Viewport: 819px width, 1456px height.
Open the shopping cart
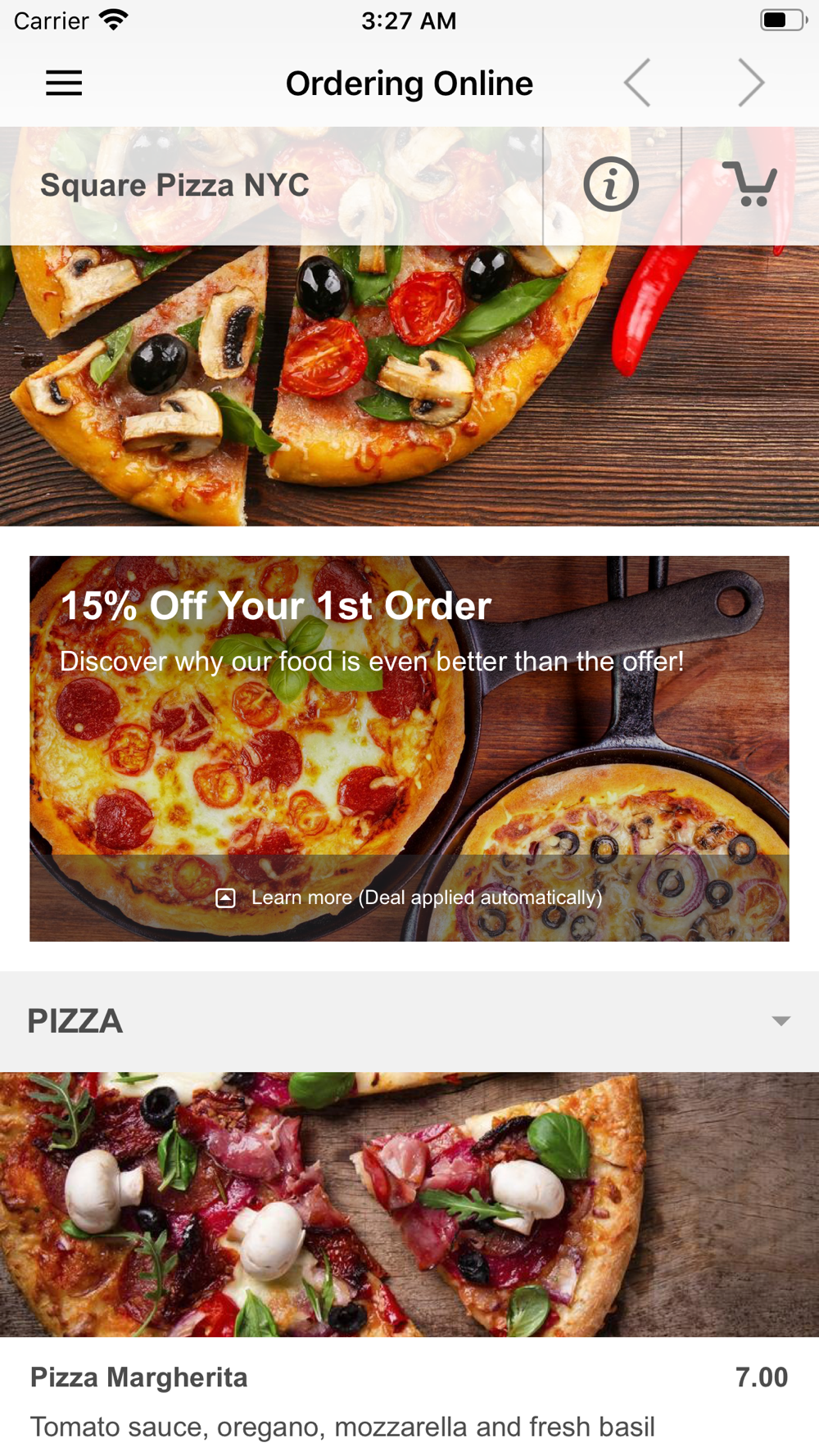pyautogui.click(x=749, y=184)
